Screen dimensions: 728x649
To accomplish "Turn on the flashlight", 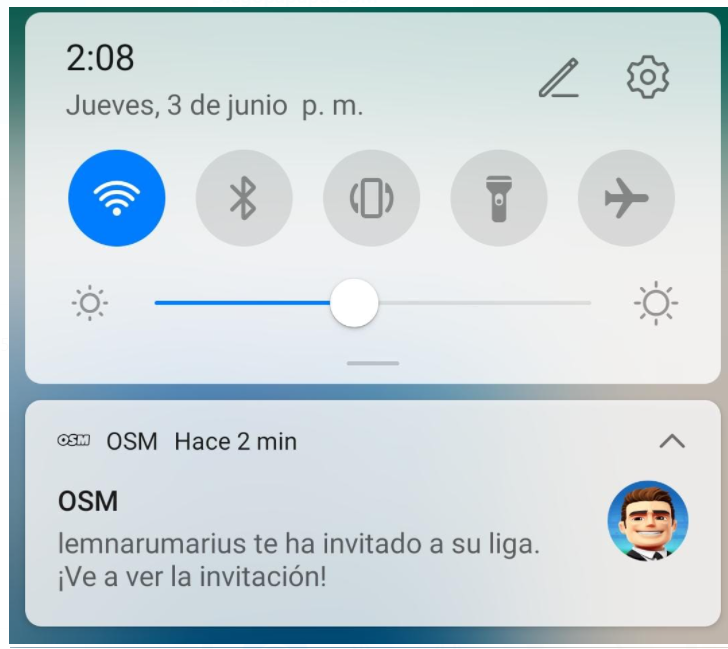I will click(499, 198).
